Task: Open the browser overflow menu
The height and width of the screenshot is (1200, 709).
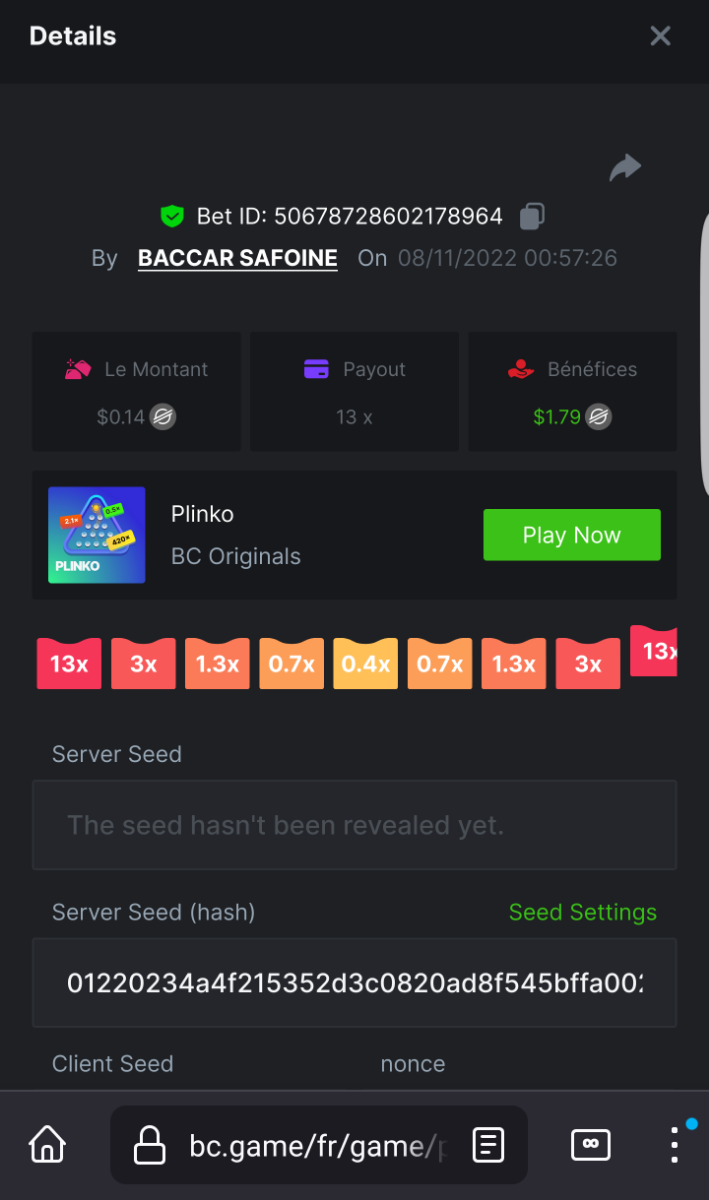Action: [x=675, y=1144]
